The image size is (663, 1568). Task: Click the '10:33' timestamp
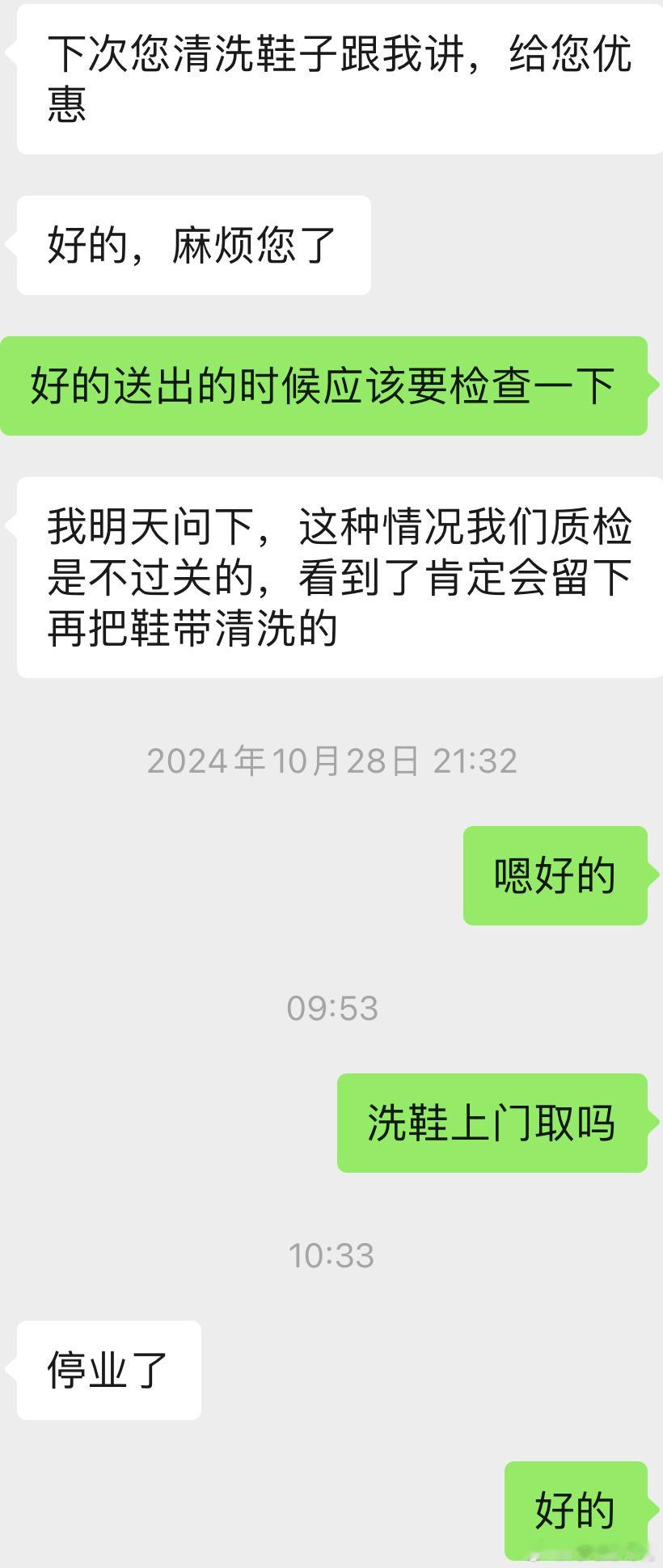[x=331, y=1255]
